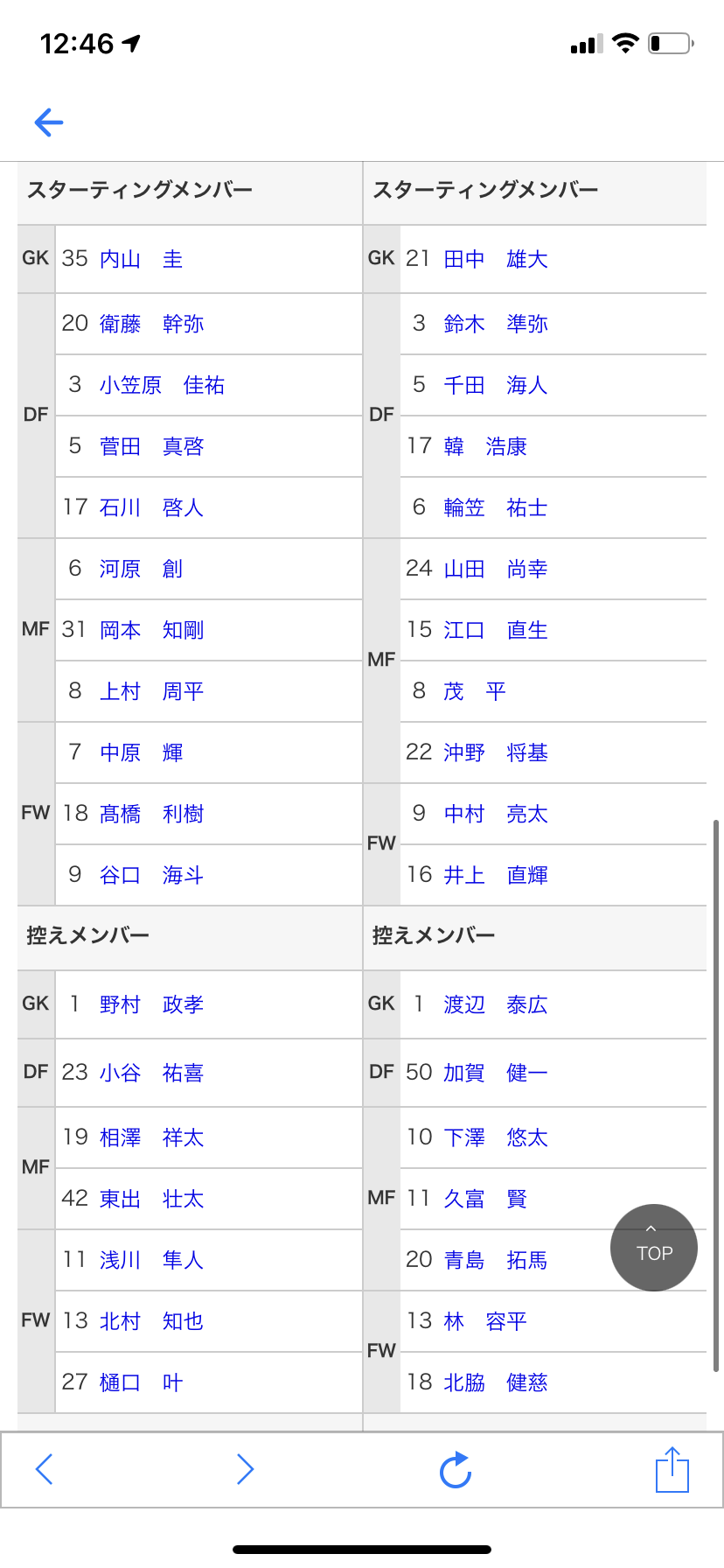Open player link 中村 亮太
Viewport: 724px width, 1568px height.
click(x=496, y=814)
